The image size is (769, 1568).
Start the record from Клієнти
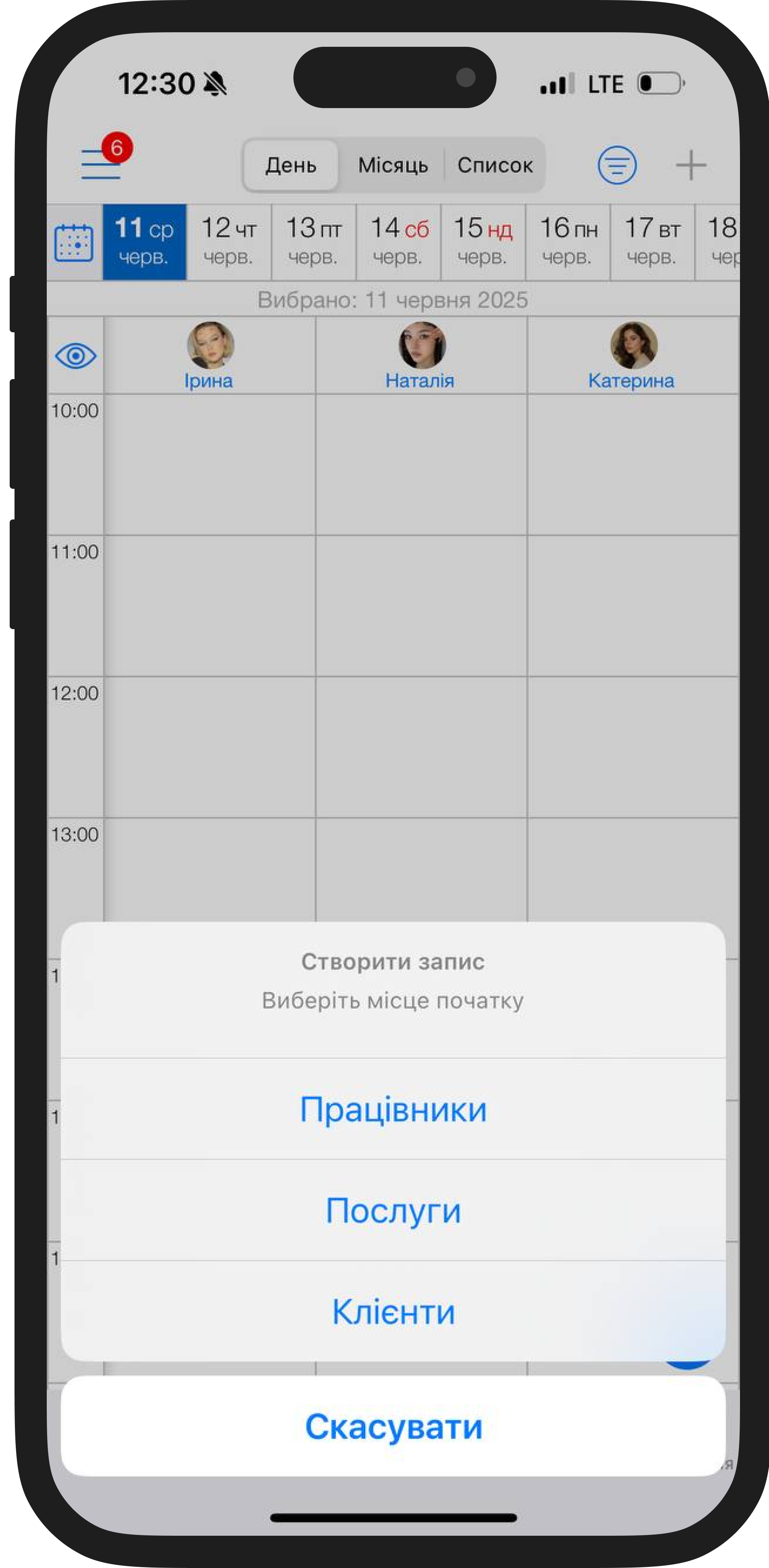click(x=393, y=1312)
